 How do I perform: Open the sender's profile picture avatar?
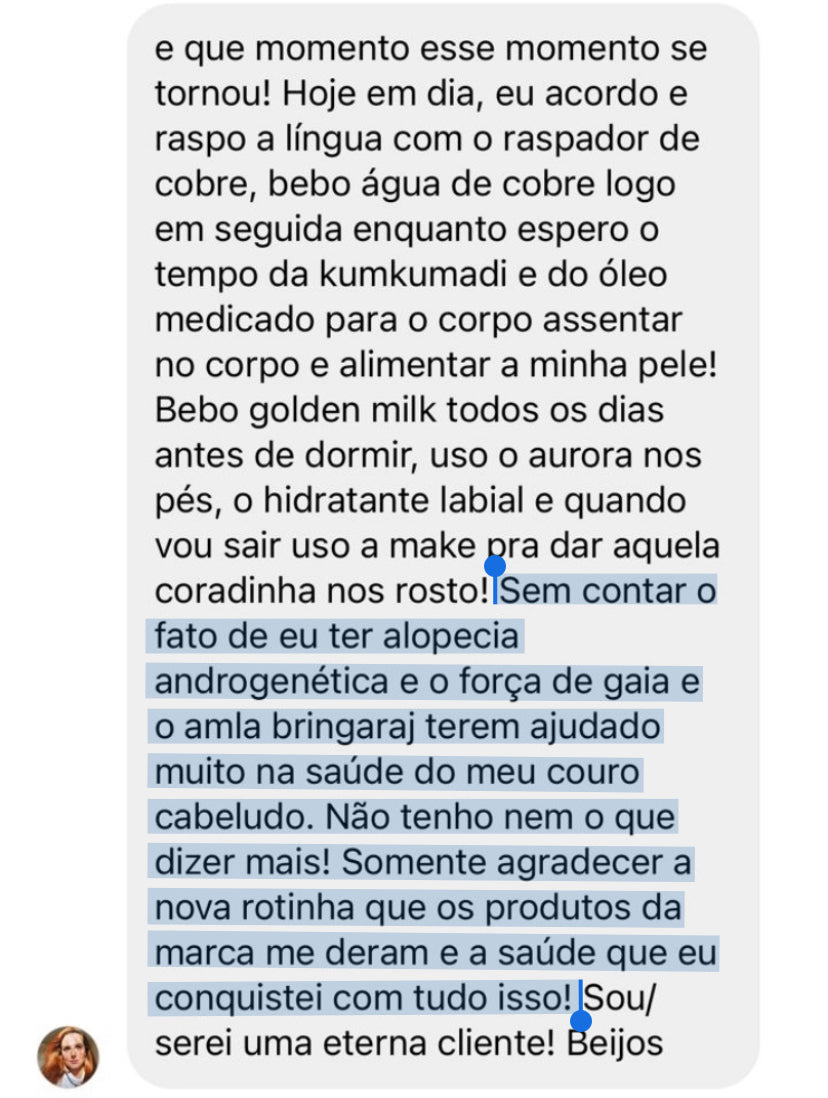pos(68,1056)
